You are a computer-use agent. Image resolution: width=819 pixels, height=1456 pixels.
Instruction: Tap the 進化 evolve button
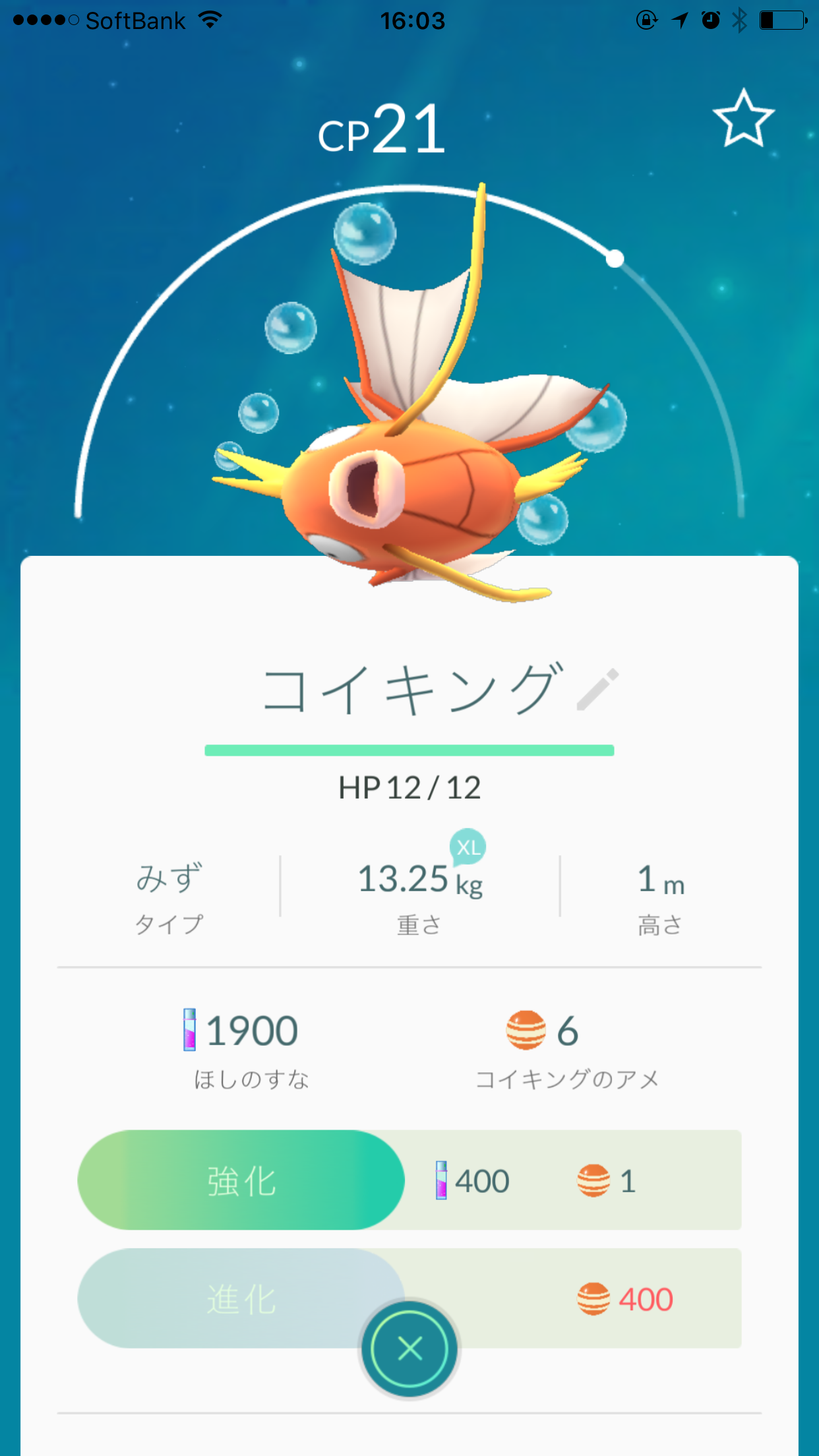pos(241,1298)
